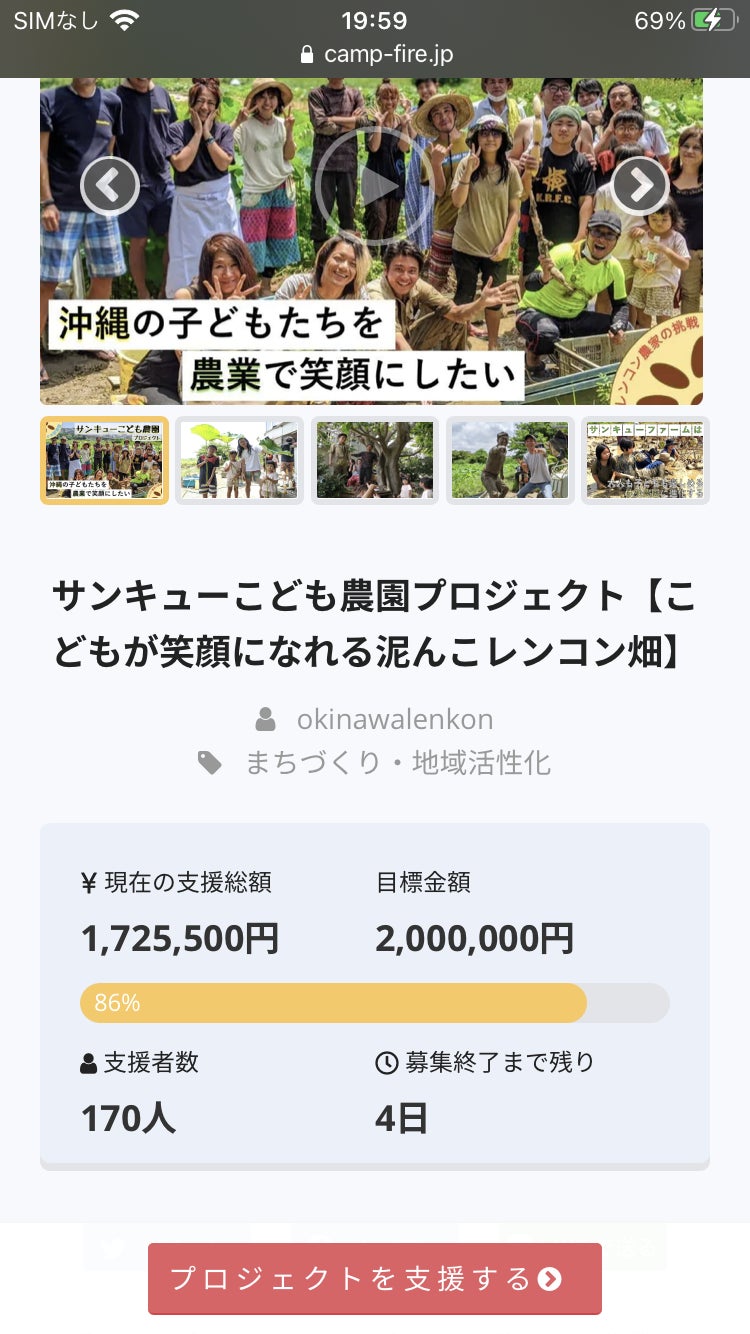
Task: Open the second thumbnail with lotus leaf
Action: tap(239, 460)
